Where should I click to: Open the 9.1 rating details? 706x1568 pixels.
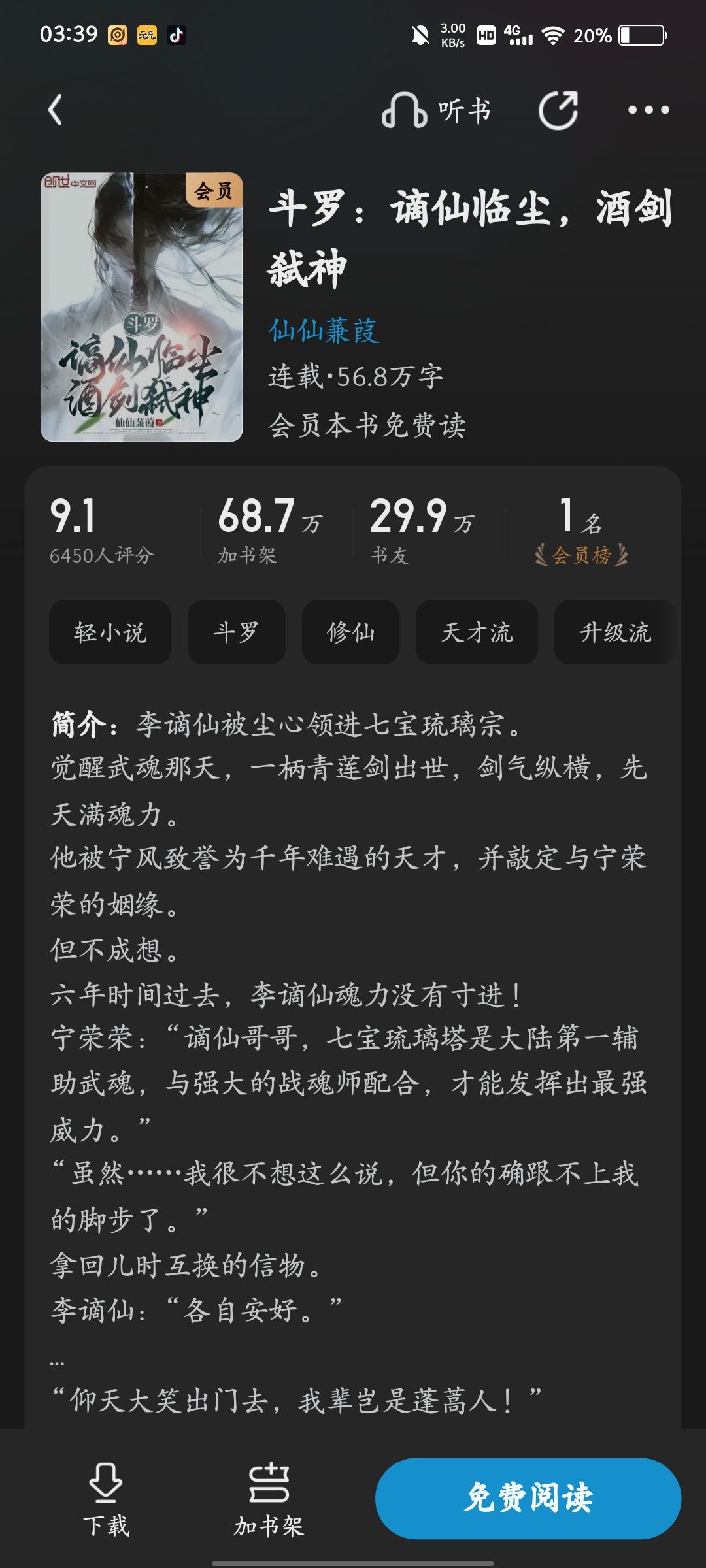101,529
